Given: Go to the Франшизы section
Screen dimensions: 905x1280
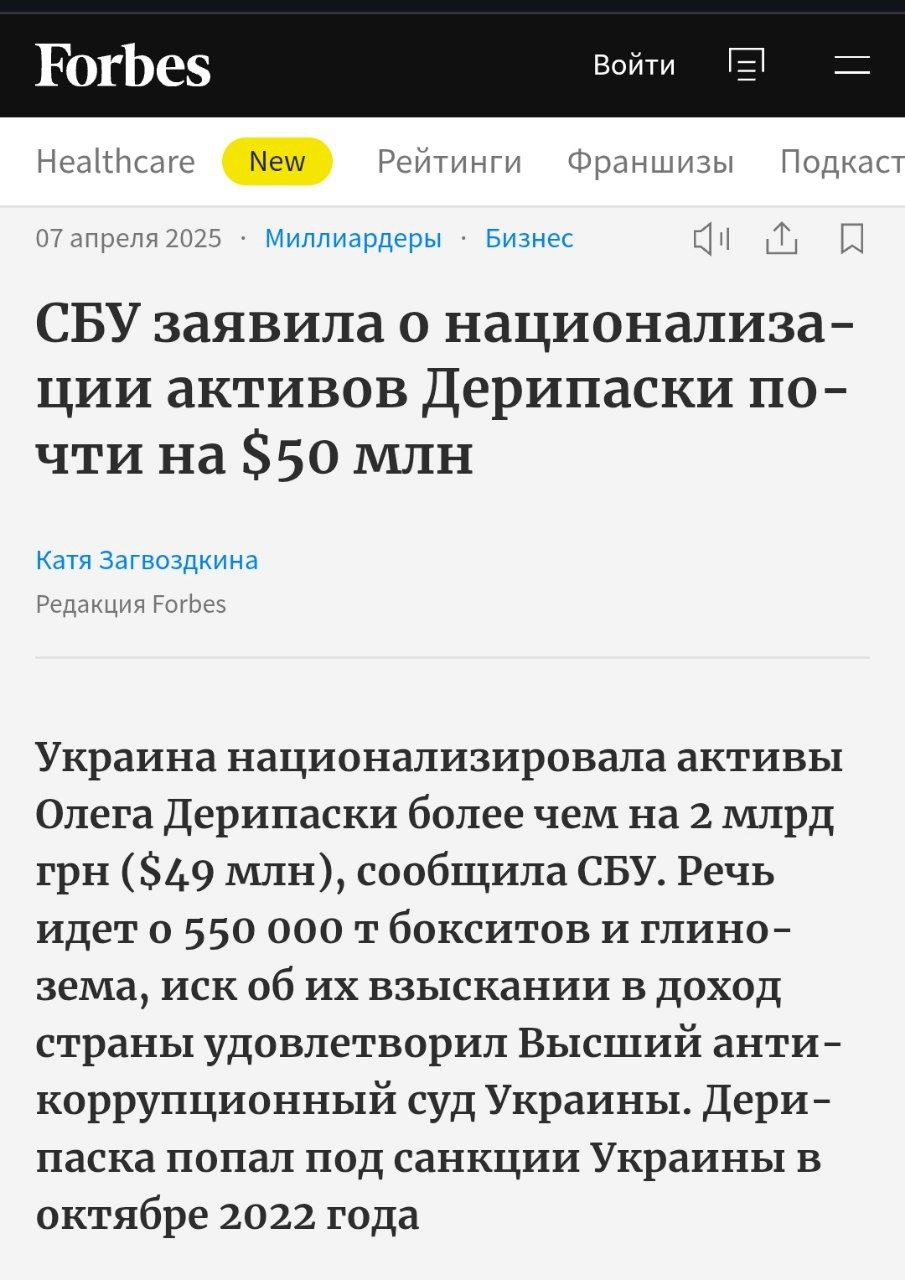Looking at the screenshot, I should pyautogui.click(x=651, y=162).
